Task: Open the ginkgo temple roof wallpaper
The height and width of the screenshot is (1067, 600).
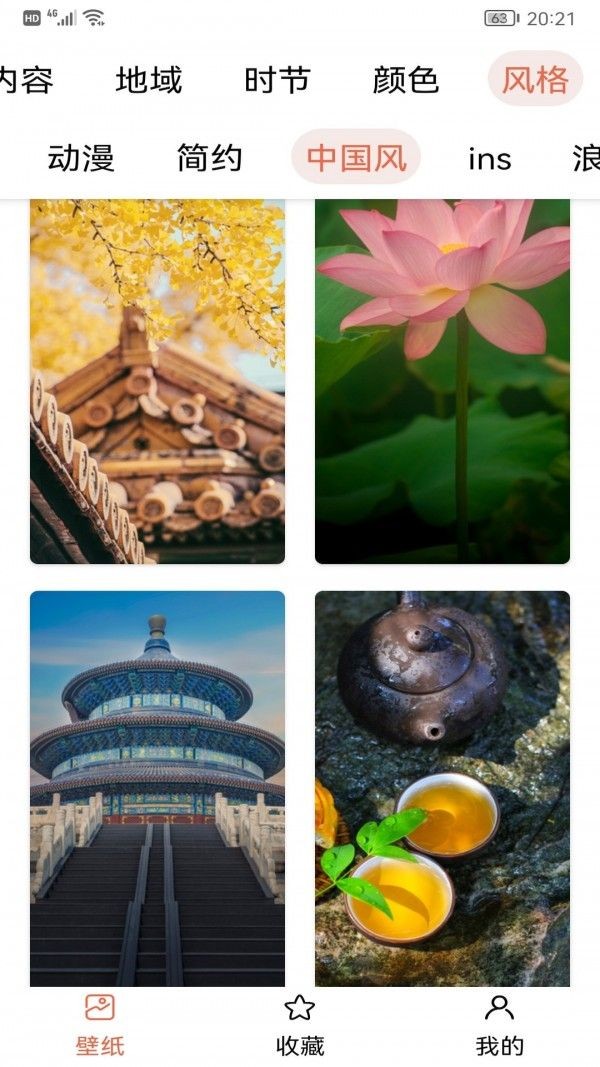Action: point(157,381)
